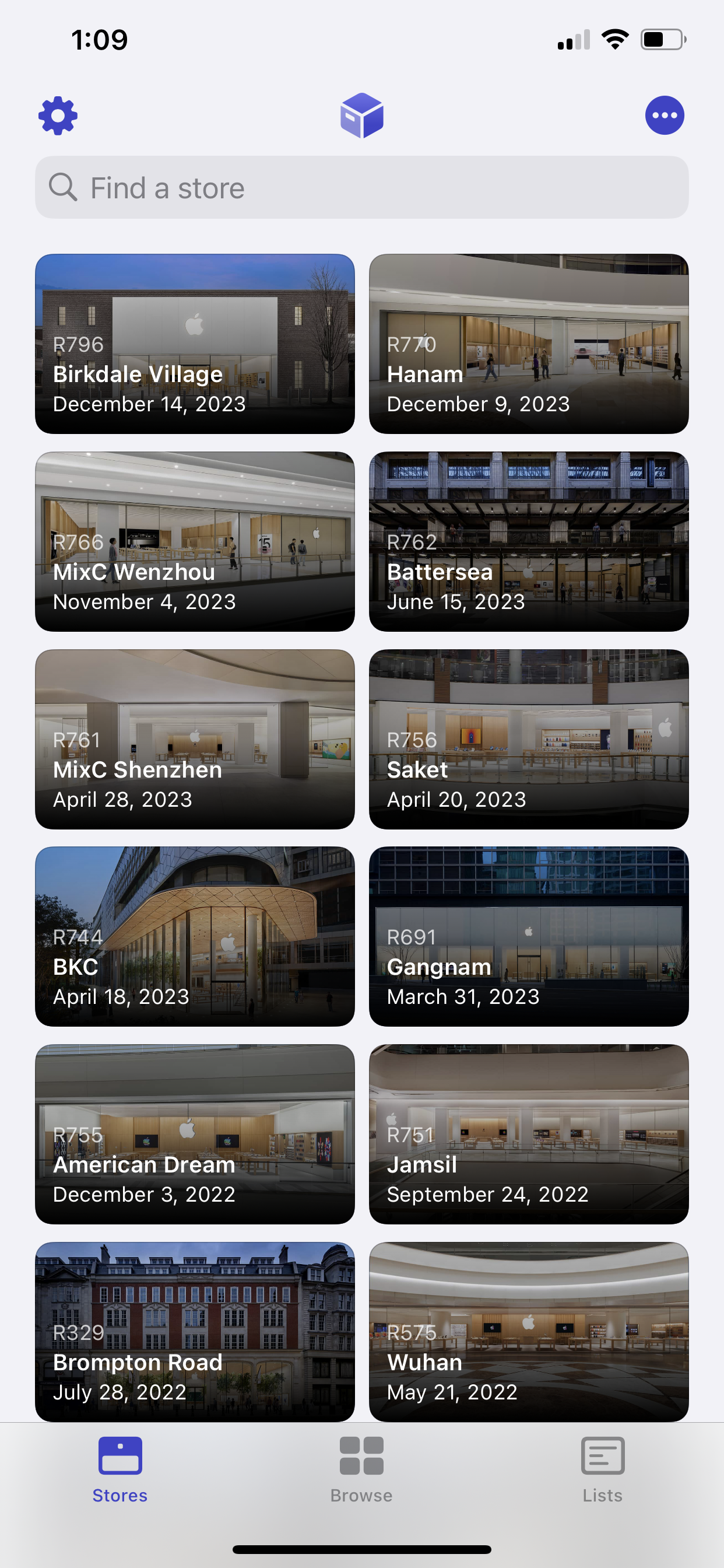The image size is (724, 1568).
Task: View the Battersea store details
Action: point(528,541)
